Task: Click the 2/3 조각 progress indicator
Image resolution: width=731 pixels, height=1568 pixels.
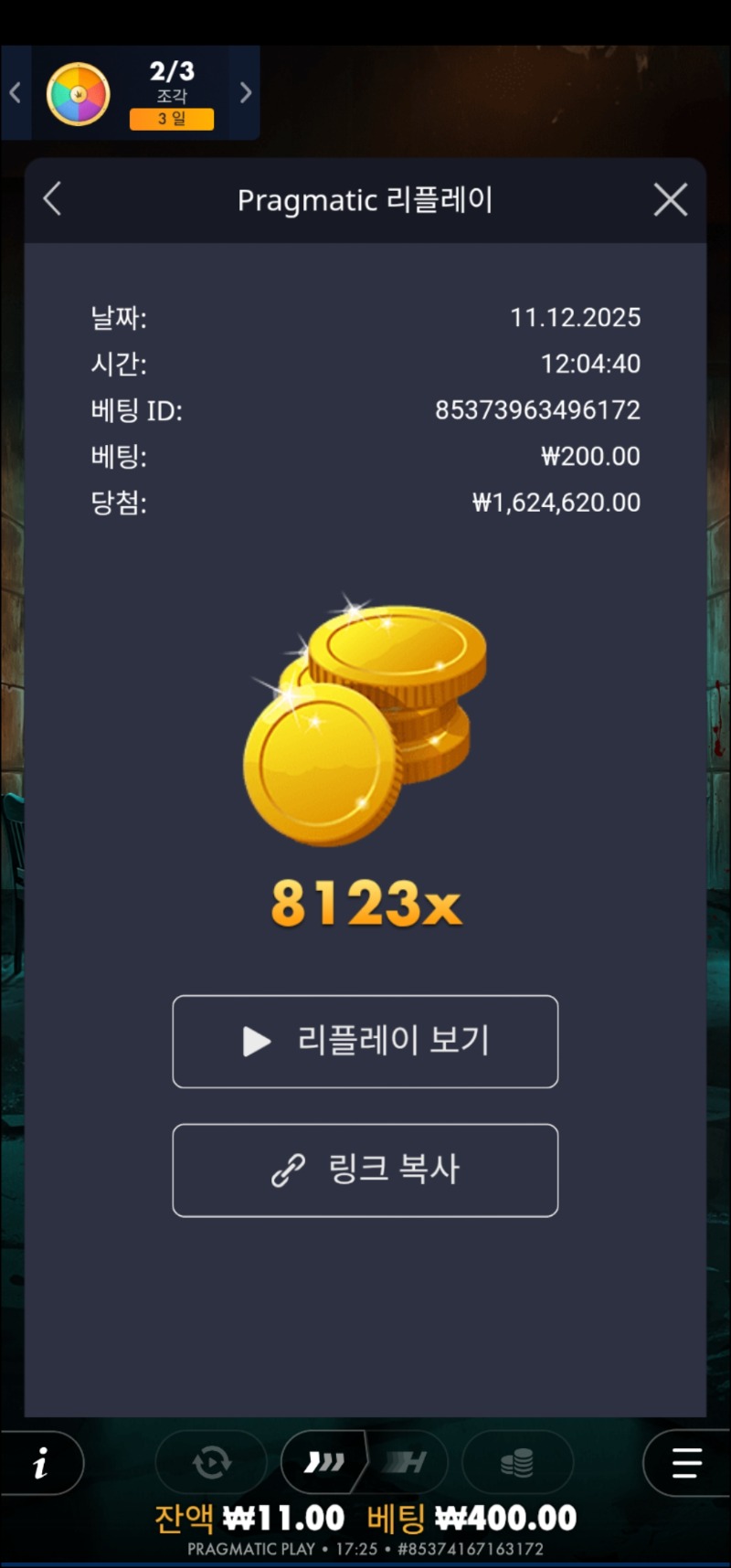Action: (x=172, y=84)
